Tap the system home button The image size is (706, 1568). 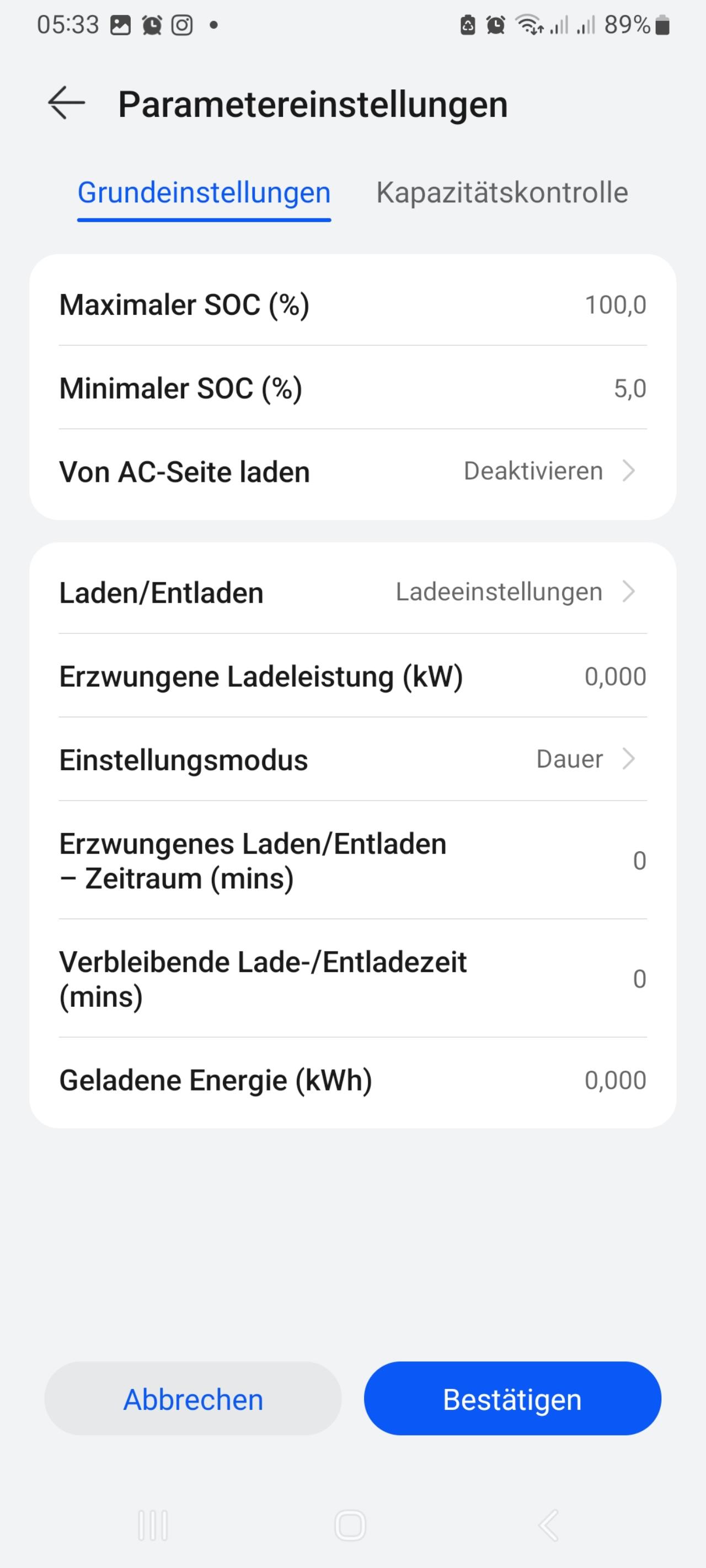click(350, 1525)
